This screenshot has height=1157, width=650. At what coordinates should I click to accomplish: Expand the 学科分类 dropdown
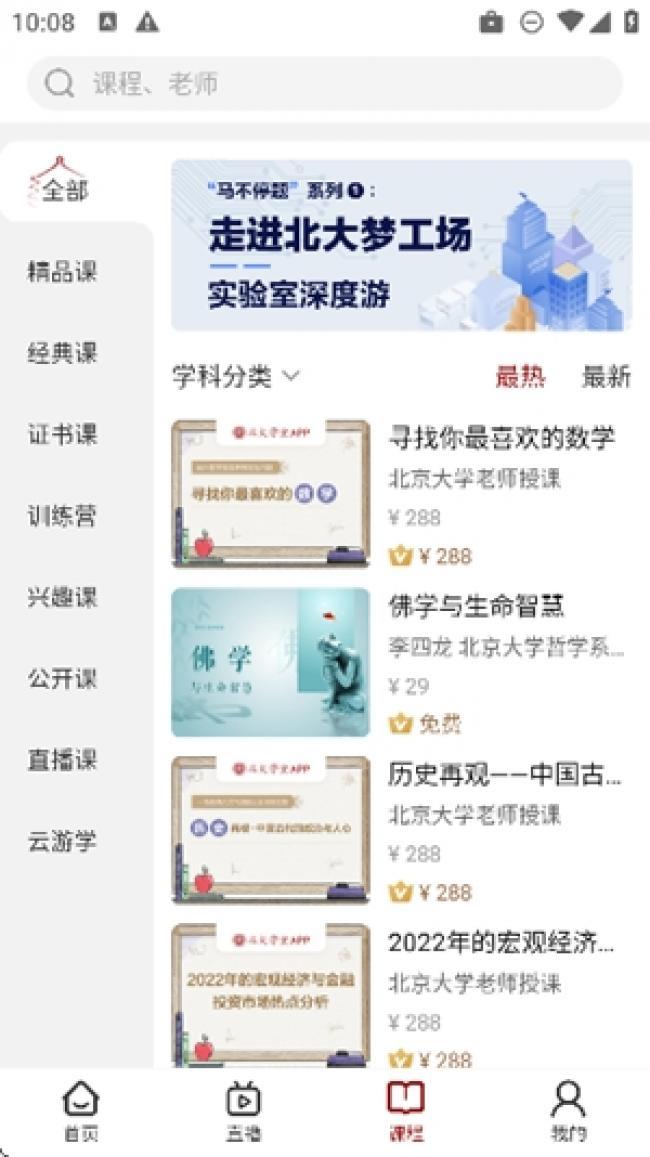tap(236, 377)
